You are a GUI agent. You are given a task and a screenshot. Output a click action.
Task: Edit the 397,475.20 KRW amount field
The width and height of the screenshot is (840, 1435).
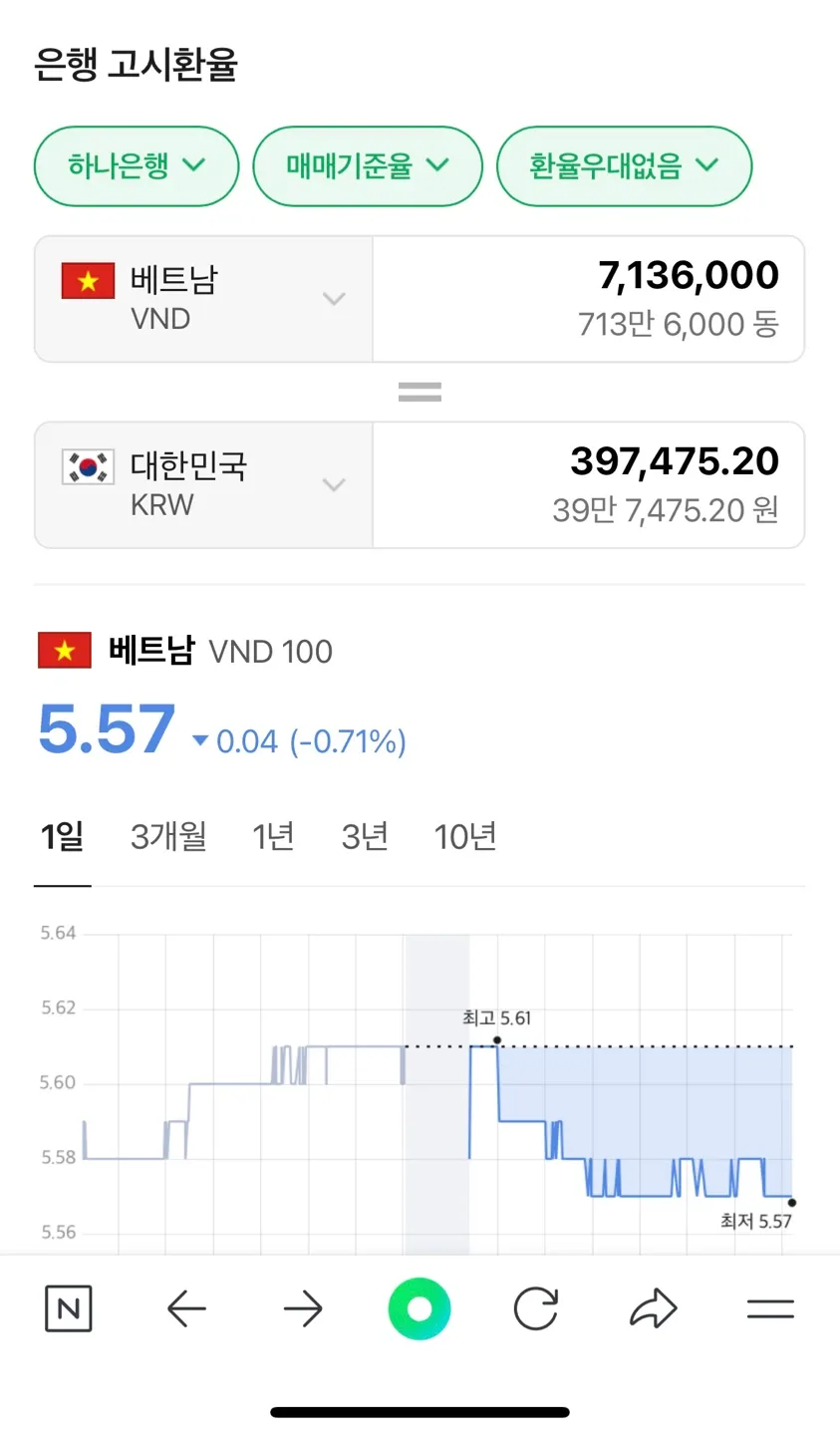(x=588, y=485)
